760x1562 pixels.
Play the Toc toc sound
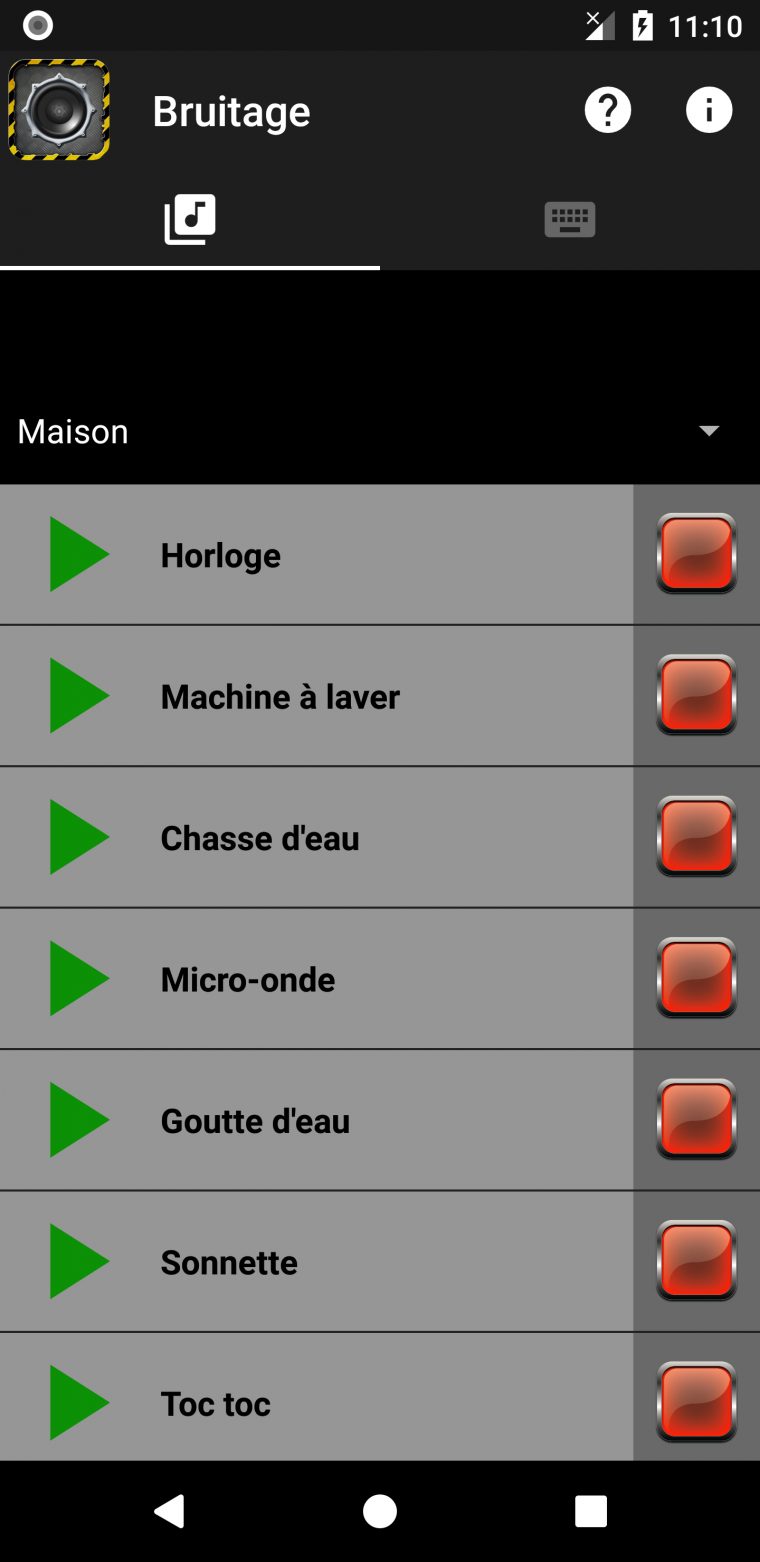(x=79, y=1403)
